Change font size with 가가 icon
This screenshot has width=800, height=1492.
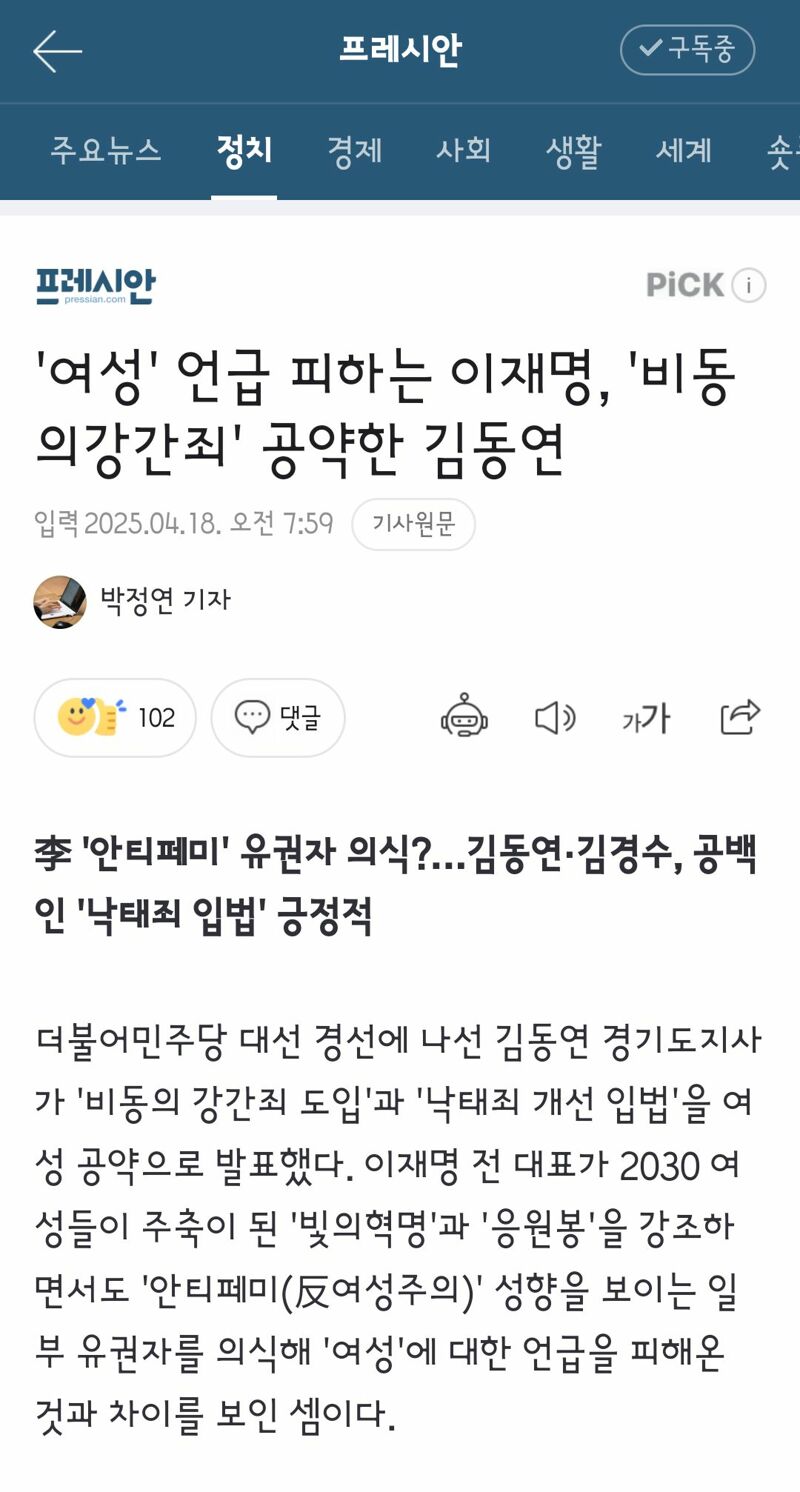(646, 718)
